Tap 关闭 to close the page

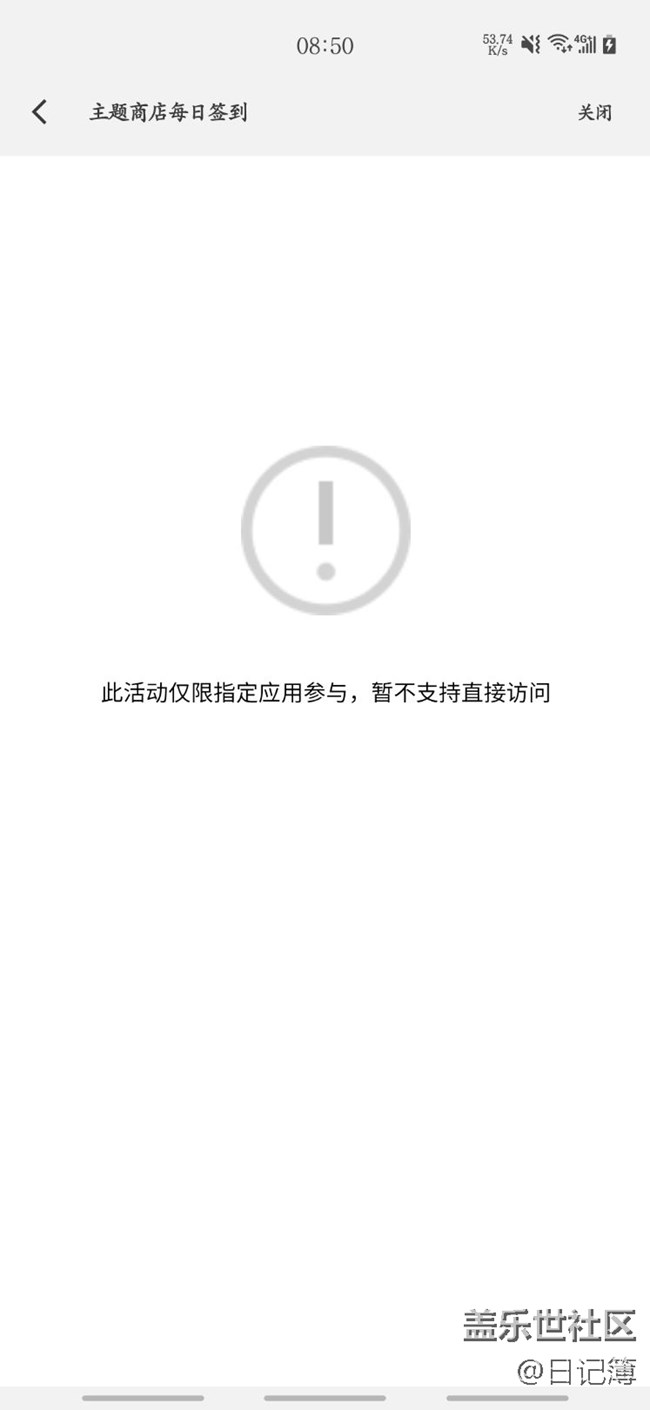pyautogui.click(x=594, y=113)
